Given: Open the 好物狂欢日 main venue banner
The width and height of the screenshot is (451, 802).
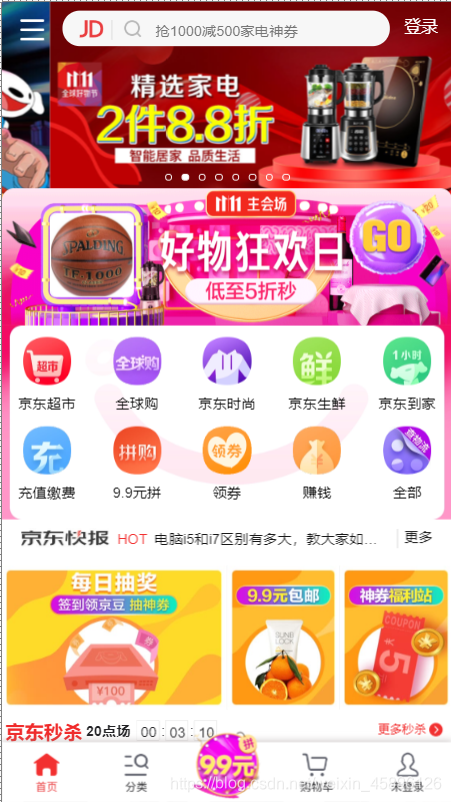Looking at the screenshot, I should (226, 257).
